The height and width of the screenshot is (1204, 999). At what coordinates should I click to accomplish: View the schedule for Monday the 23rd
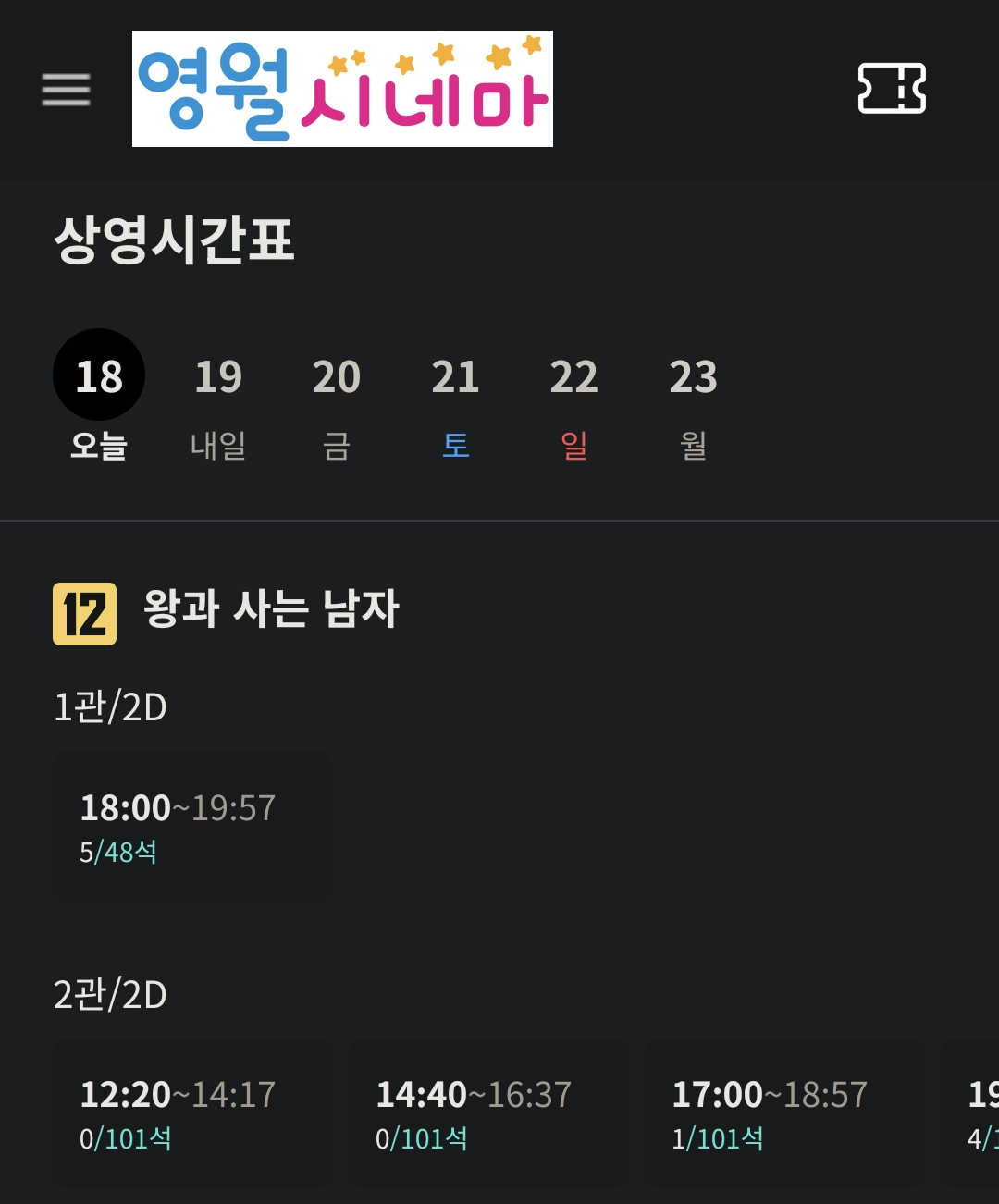coord(693,404)
